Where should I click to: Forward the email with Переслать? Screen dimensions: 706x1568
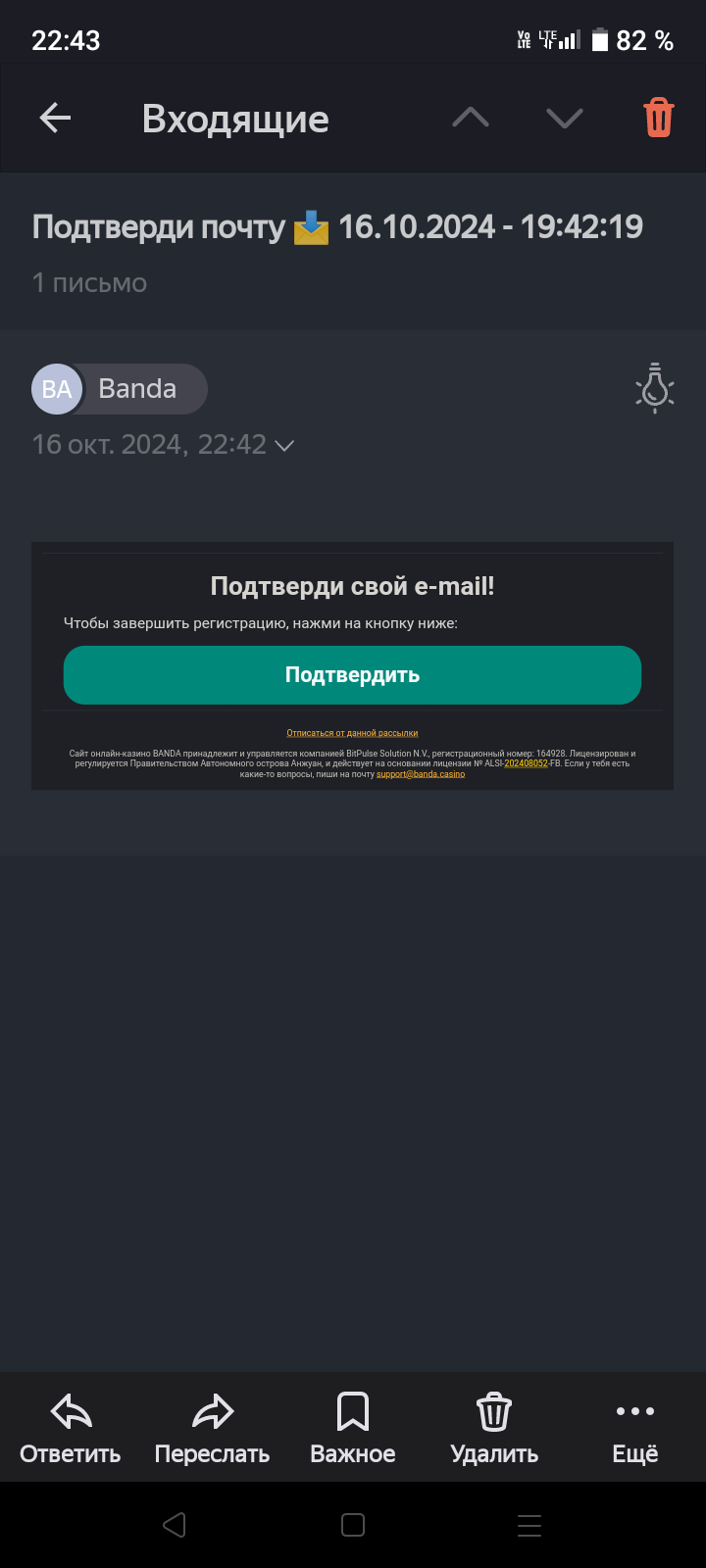point(212,1429)
